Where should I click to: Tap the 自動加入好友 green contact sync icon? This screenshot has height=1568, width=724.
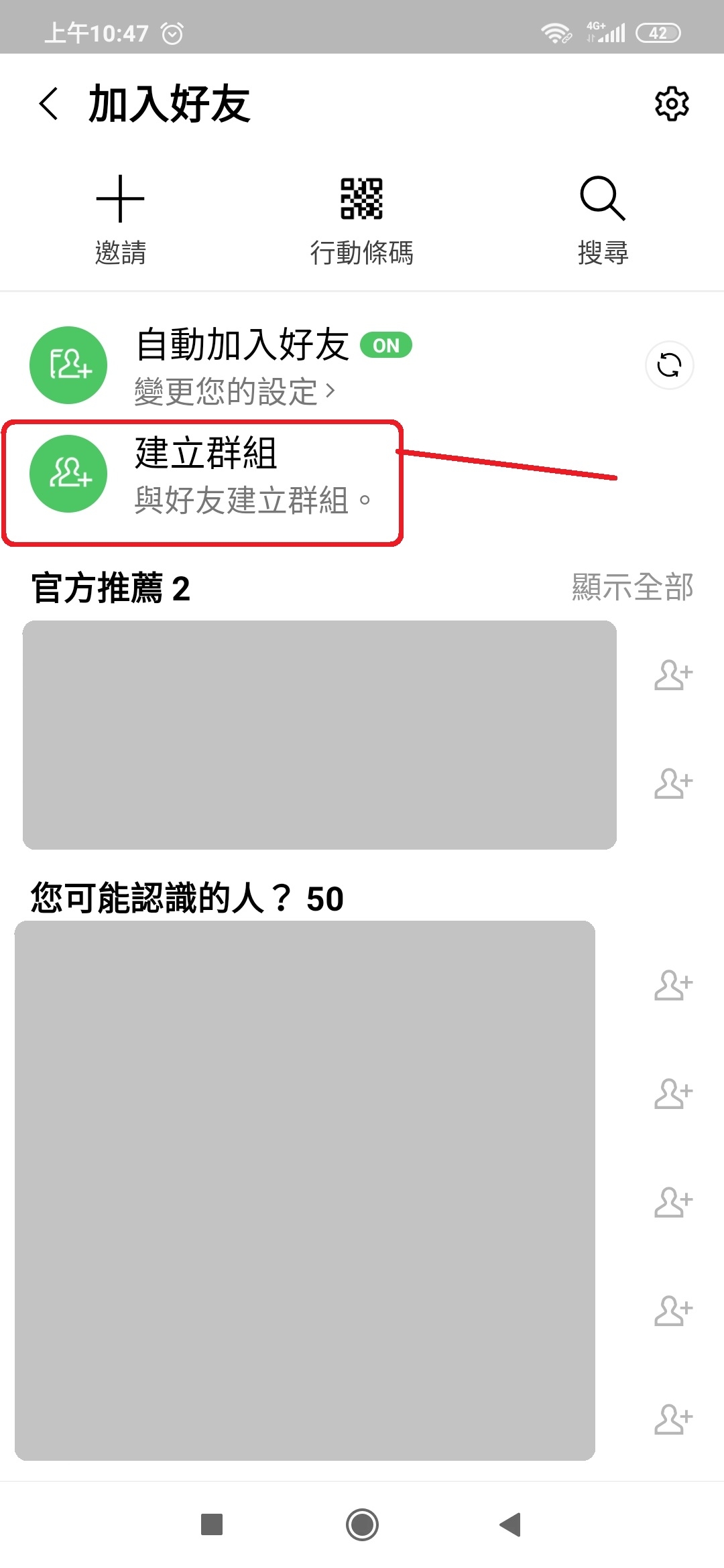68,365
